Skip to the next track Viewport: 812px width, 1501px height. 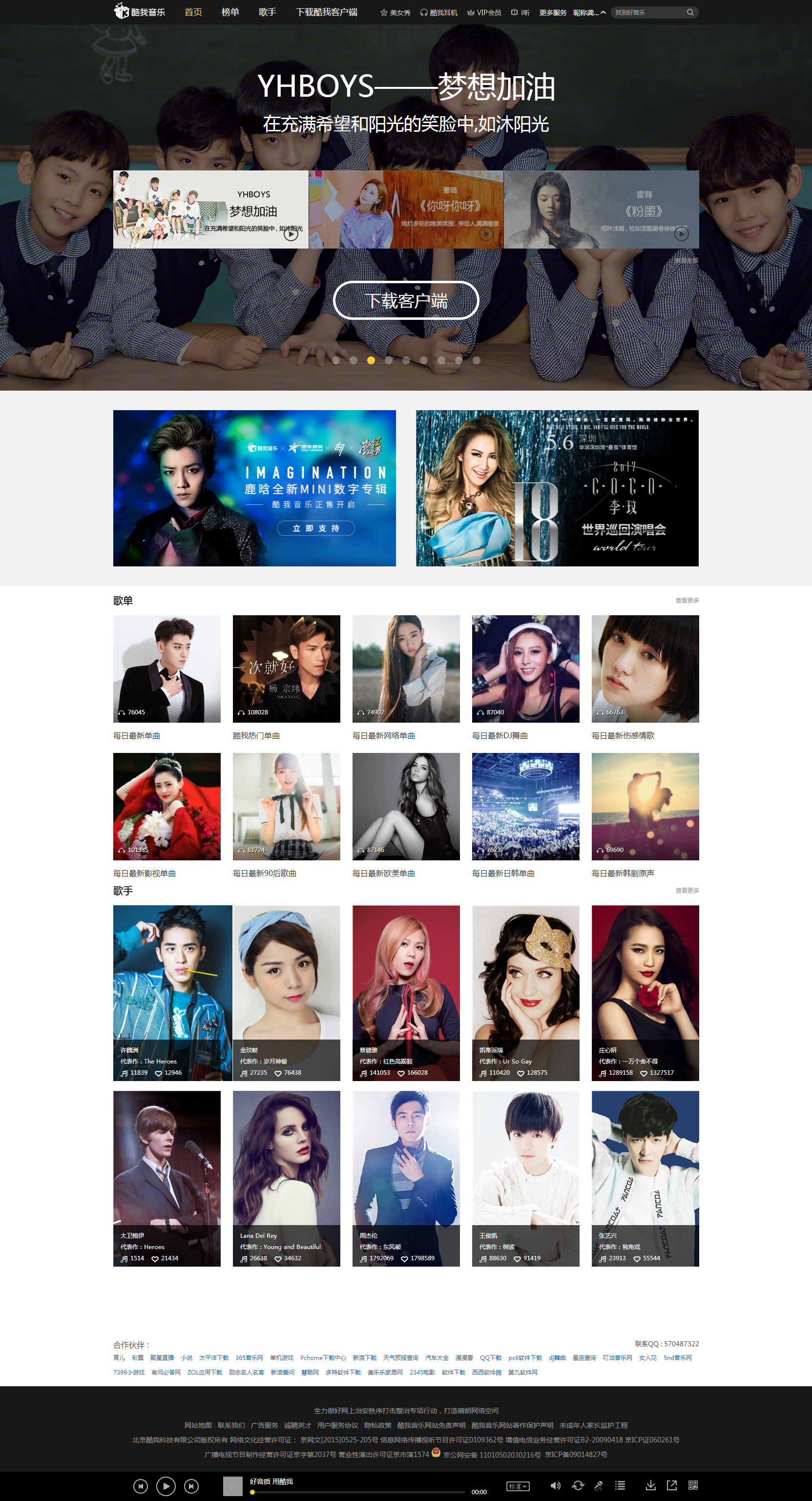191,1486
